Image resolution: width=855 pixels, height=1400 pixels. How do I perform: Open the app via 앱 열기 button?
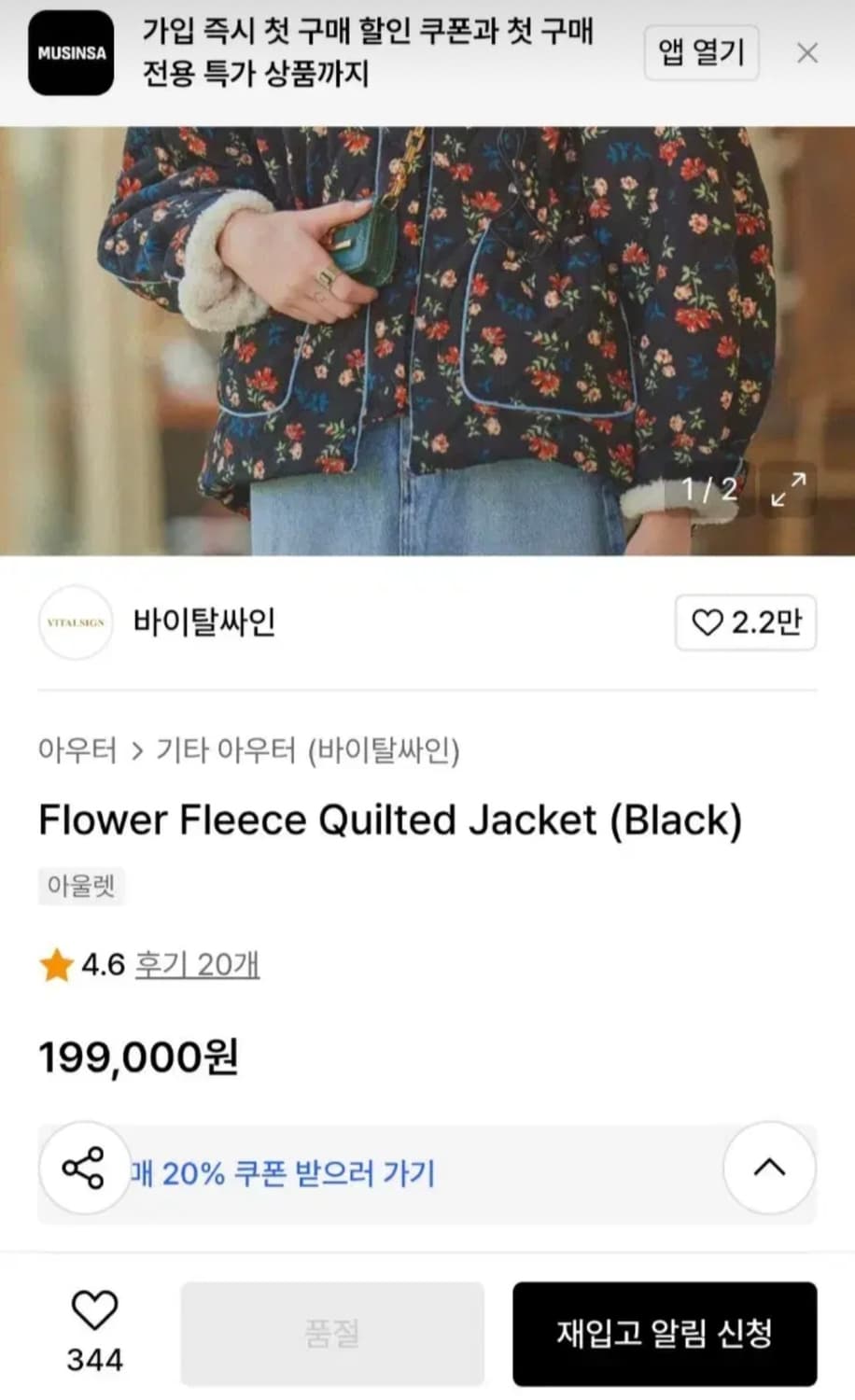click(701, 54)
